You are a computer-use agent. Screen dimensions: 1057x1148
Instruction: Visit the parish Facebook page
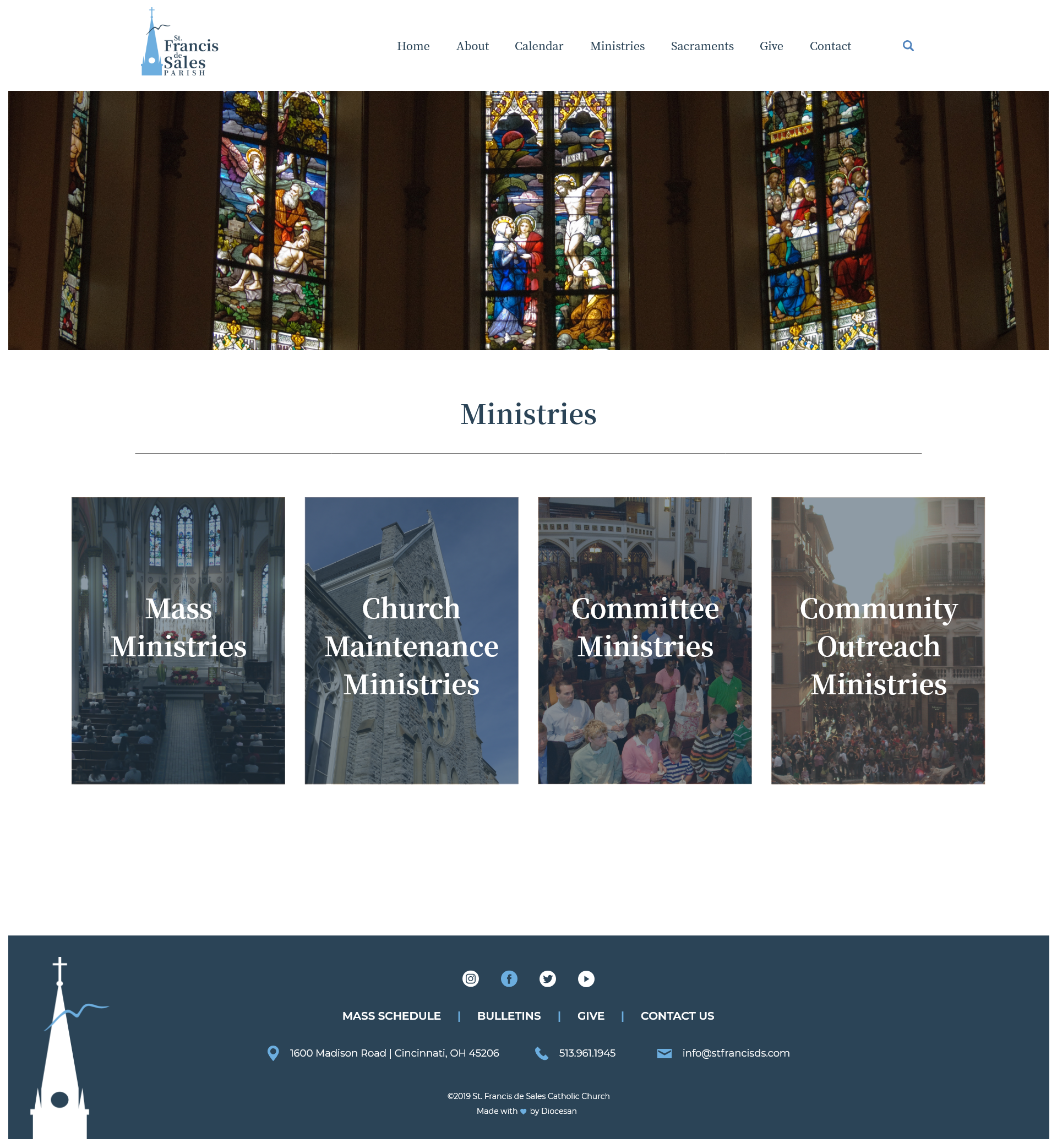[x=509, y=978]
